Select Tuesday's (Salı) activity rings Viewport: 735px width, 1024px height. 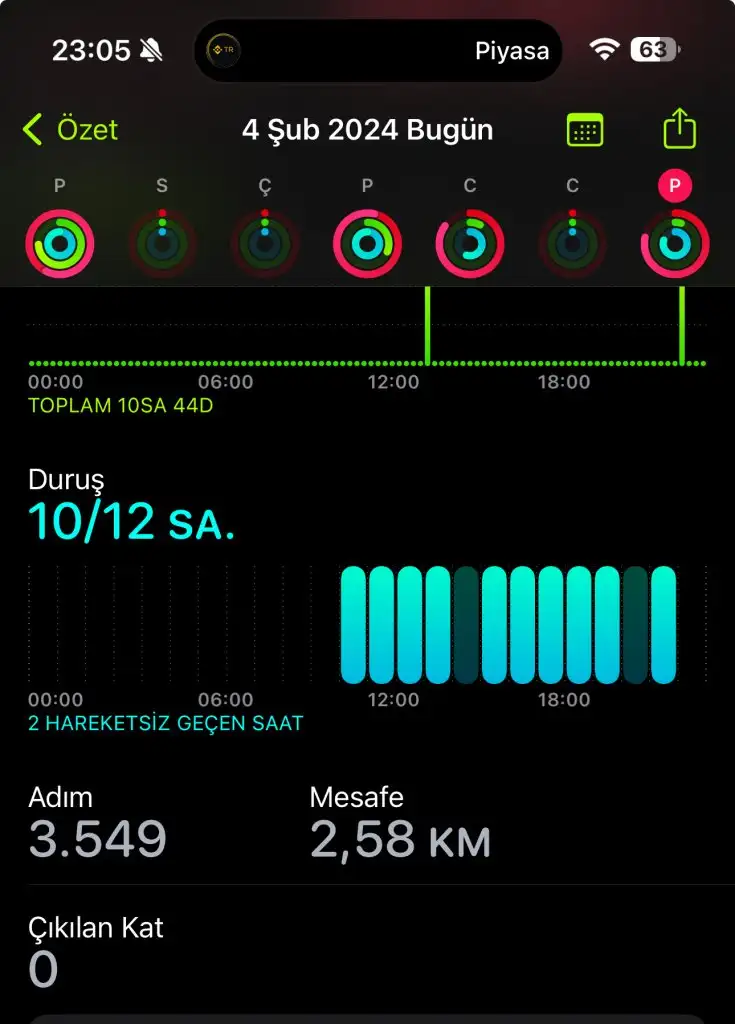[162, 242]
